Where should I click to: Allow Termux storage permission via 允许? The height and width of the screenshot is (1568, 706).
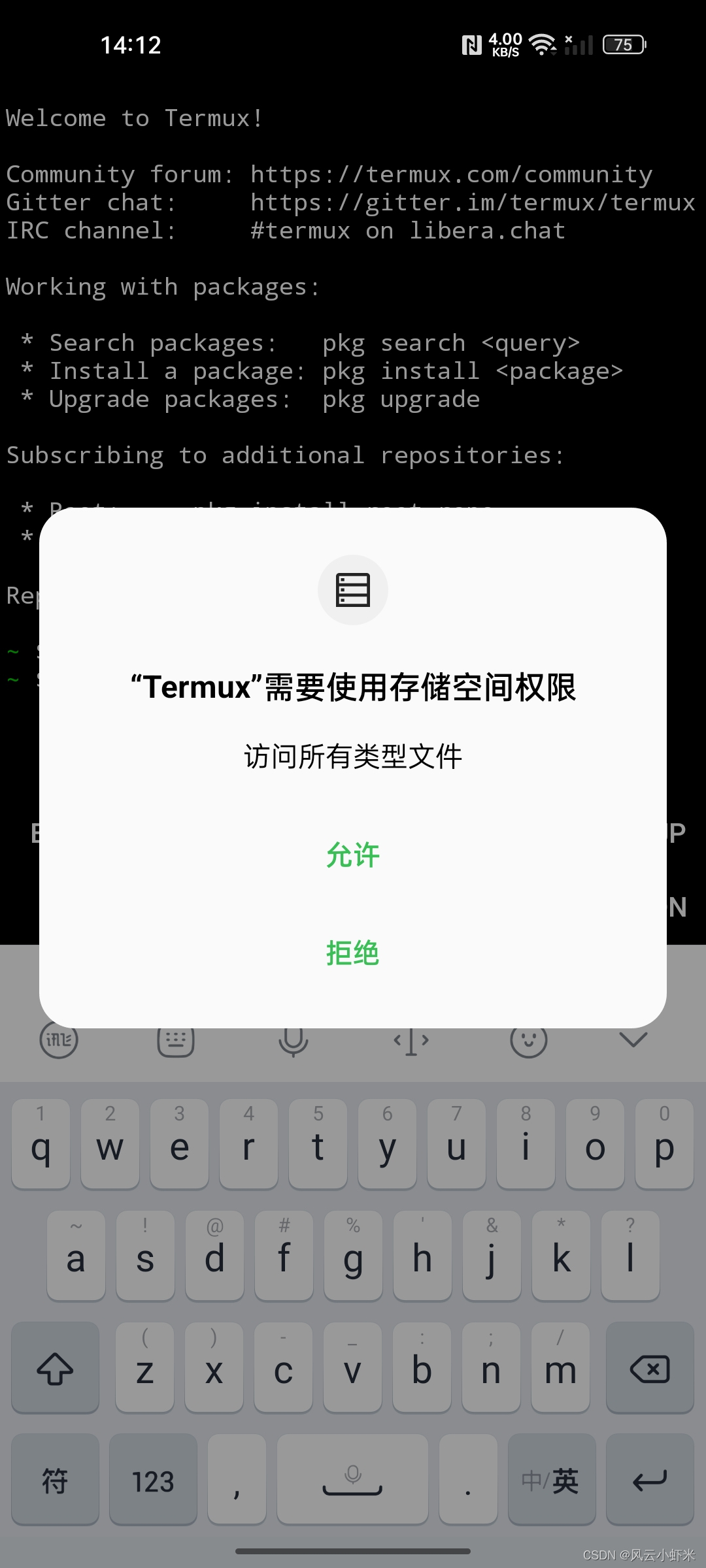pyautogui.click(x=352, y=855)
